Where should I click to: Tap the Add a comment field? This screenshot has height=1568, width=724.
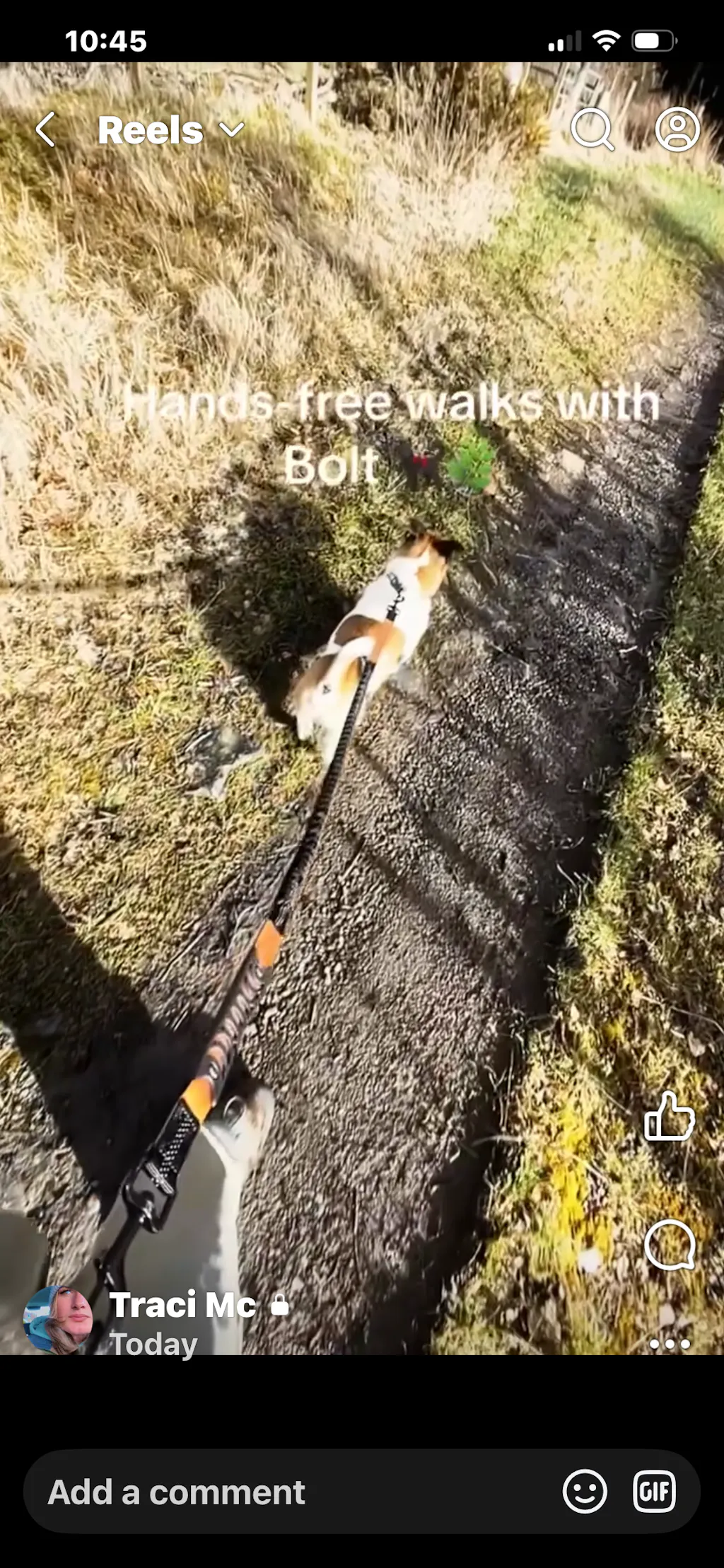(283, 1492)
